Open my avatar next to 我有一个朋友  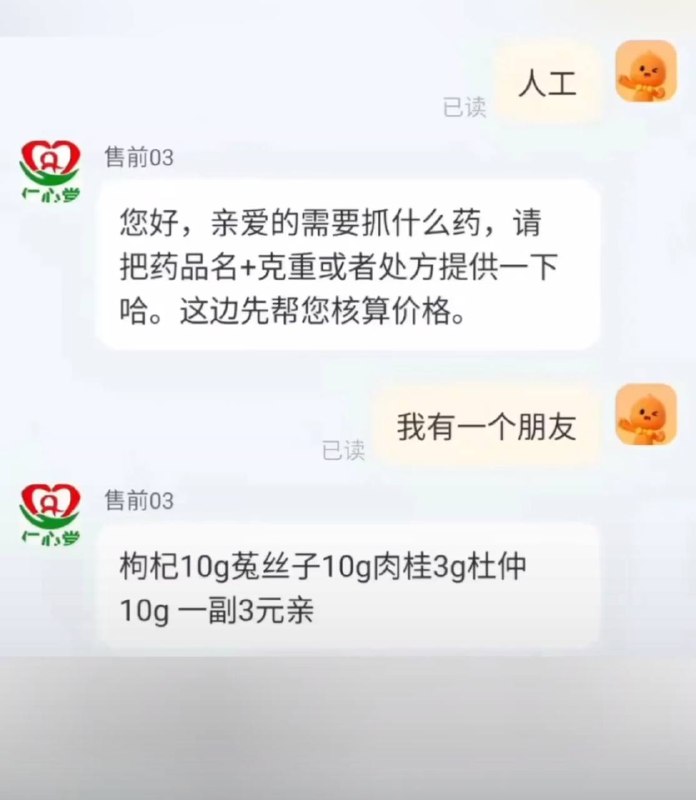coord(645,414)
